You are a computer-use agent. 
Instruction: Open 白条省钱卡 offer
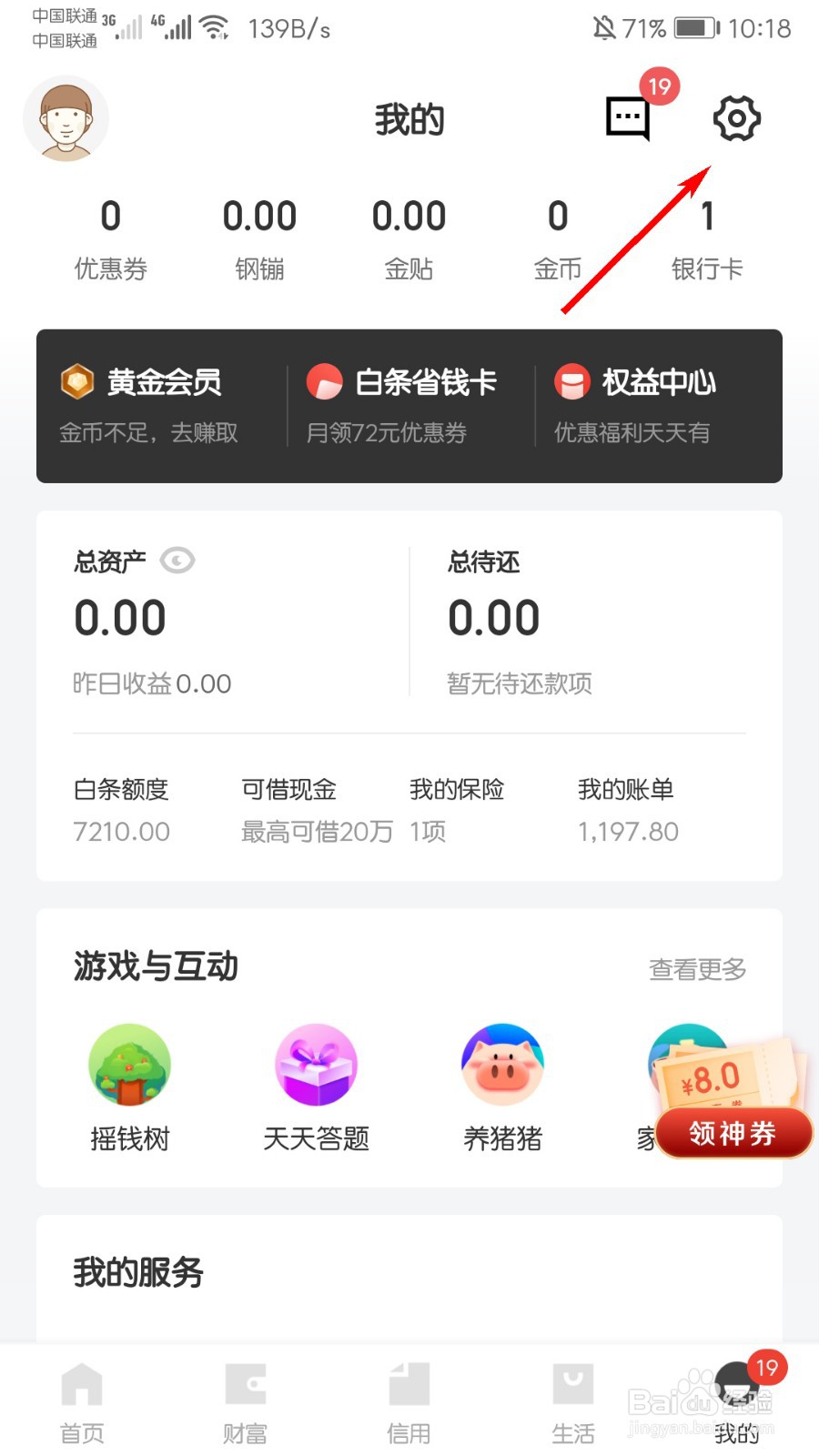coord(401,406)
